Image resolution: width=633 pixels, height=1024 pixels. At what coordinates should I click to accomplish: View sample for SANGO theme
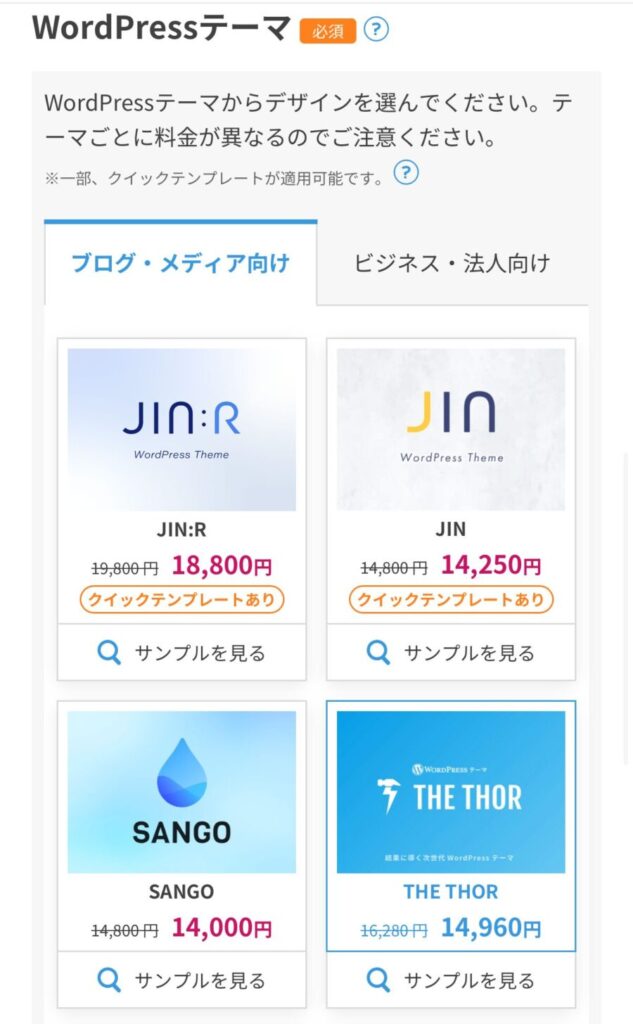182,980
